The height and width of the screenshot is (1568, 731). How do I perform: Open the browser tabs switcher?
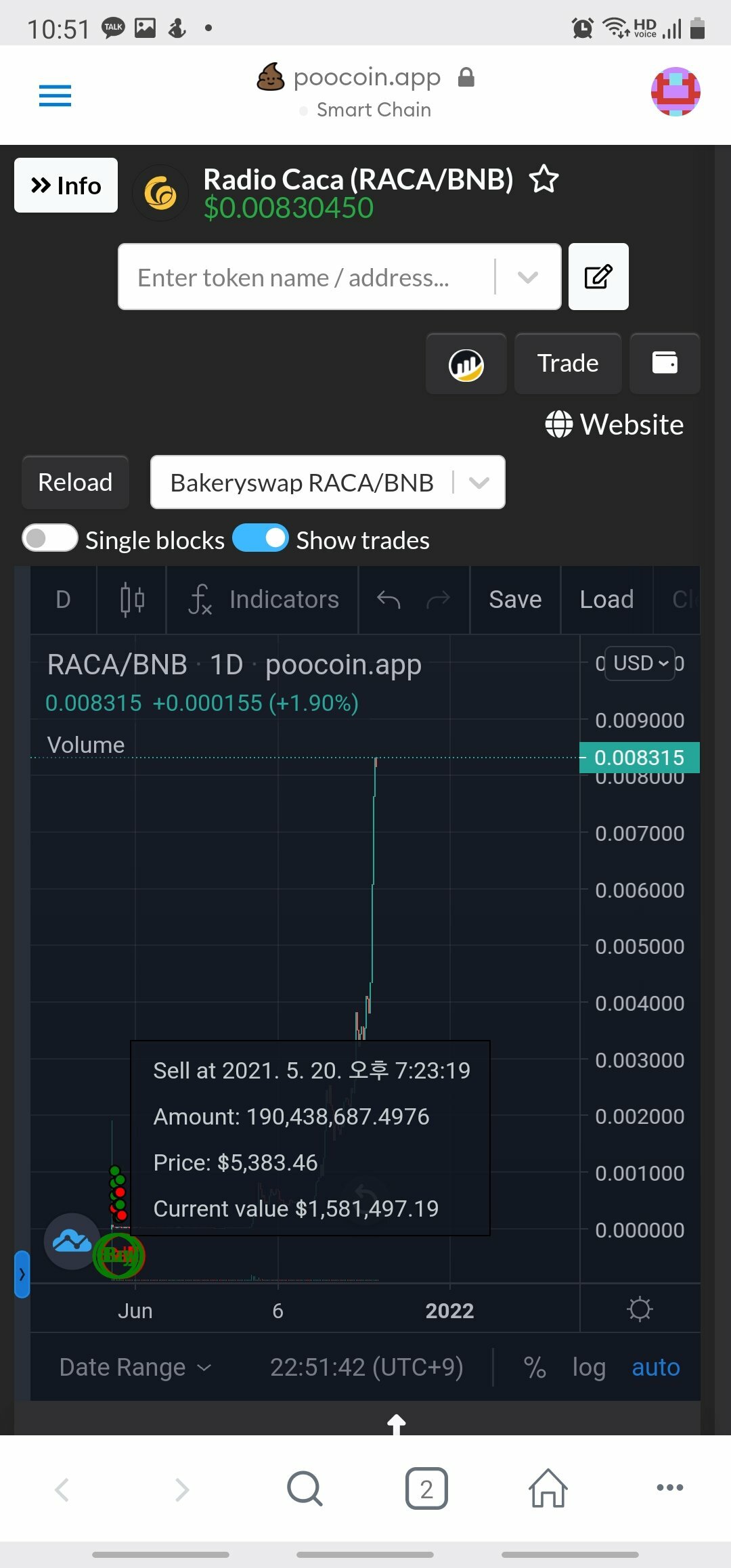426,1489
